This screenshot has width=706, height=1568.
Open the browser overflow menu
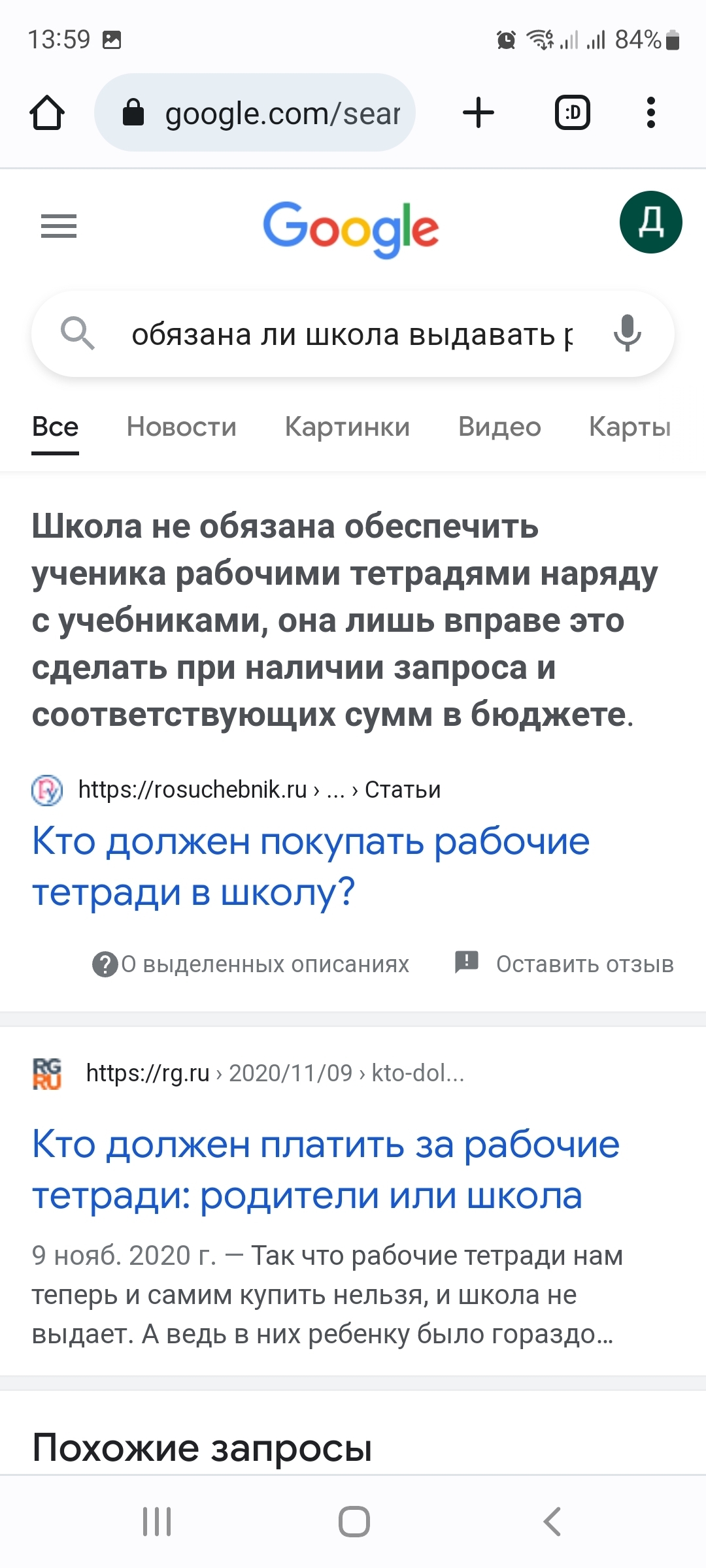[x=650, y=112]
